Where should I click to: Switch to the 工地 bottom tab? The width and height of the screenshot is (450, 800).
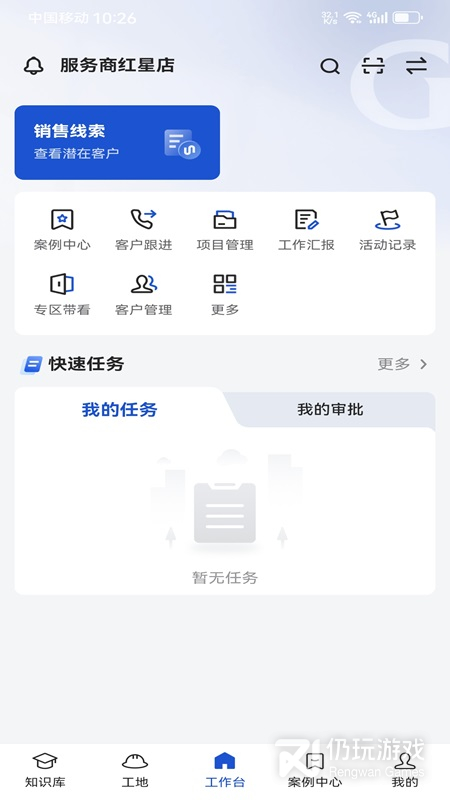point(135,770)
